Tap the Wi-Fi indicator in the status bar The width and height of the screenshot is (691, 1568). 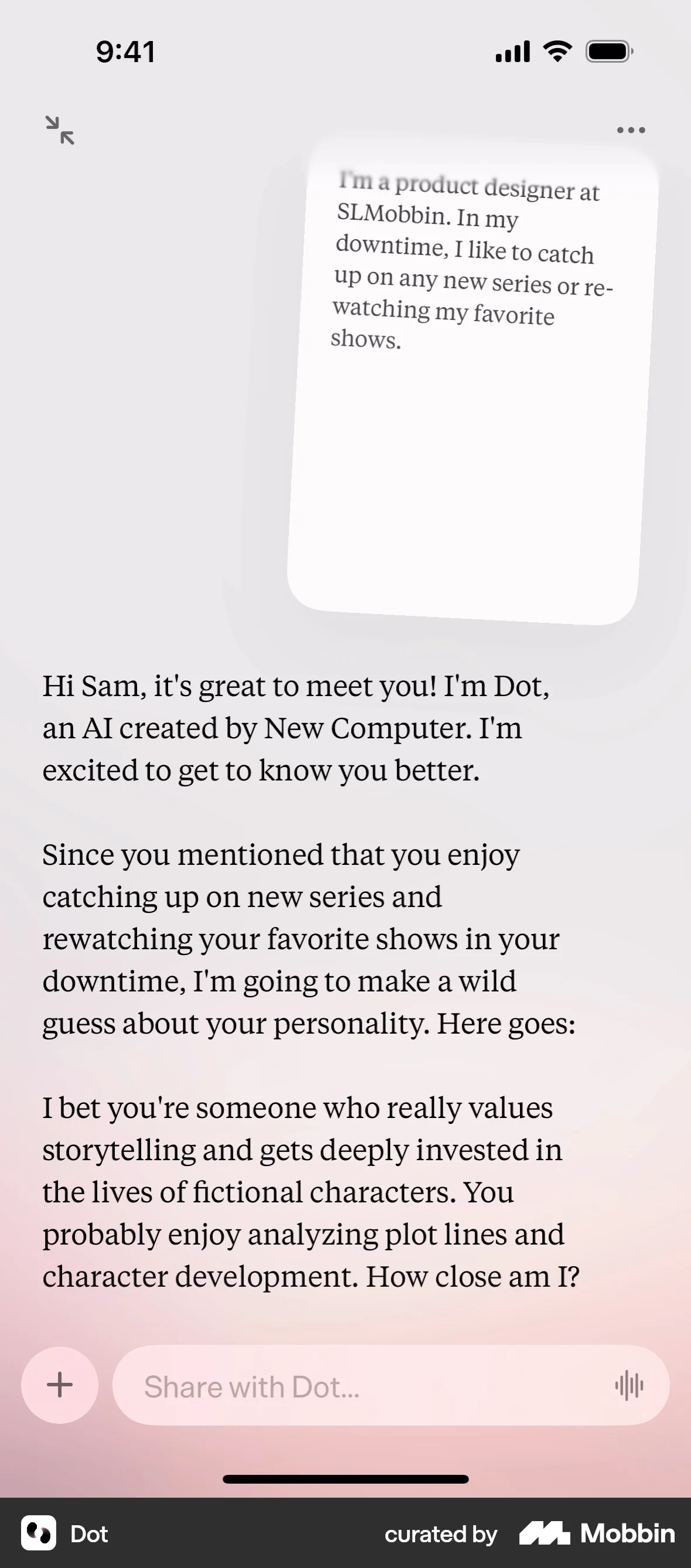click(x=557, y=51)
